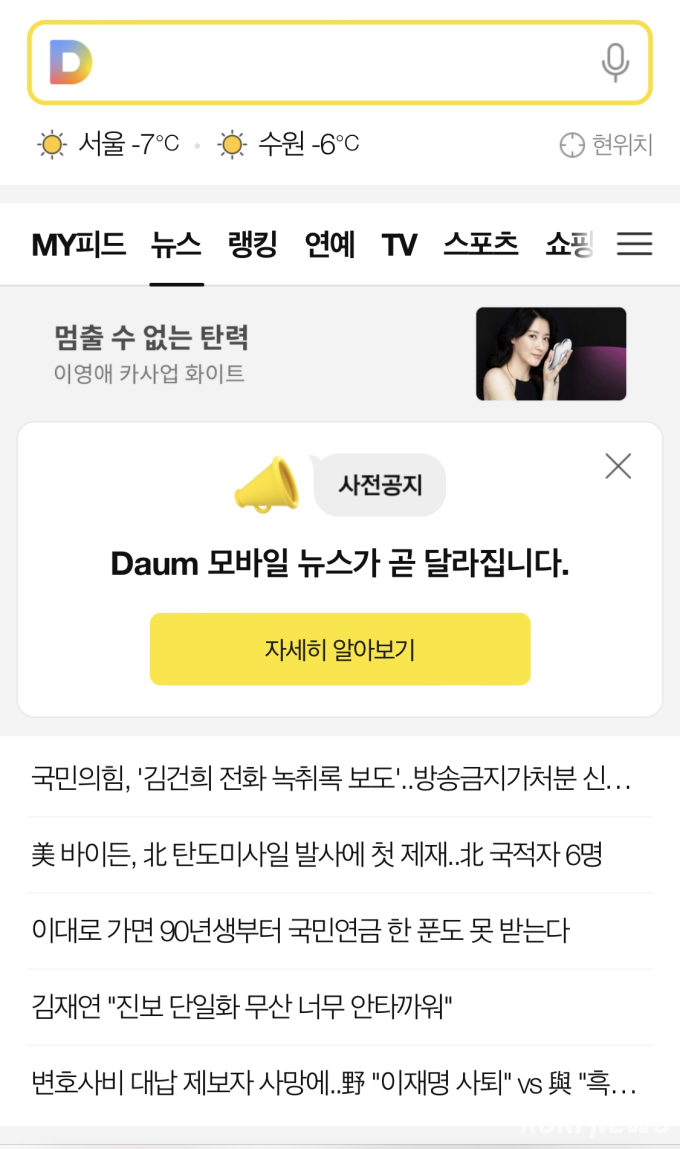This screenshot has width=680, height=1149.
Task: Use current location via 현위치
Action: tap(606, 145)
